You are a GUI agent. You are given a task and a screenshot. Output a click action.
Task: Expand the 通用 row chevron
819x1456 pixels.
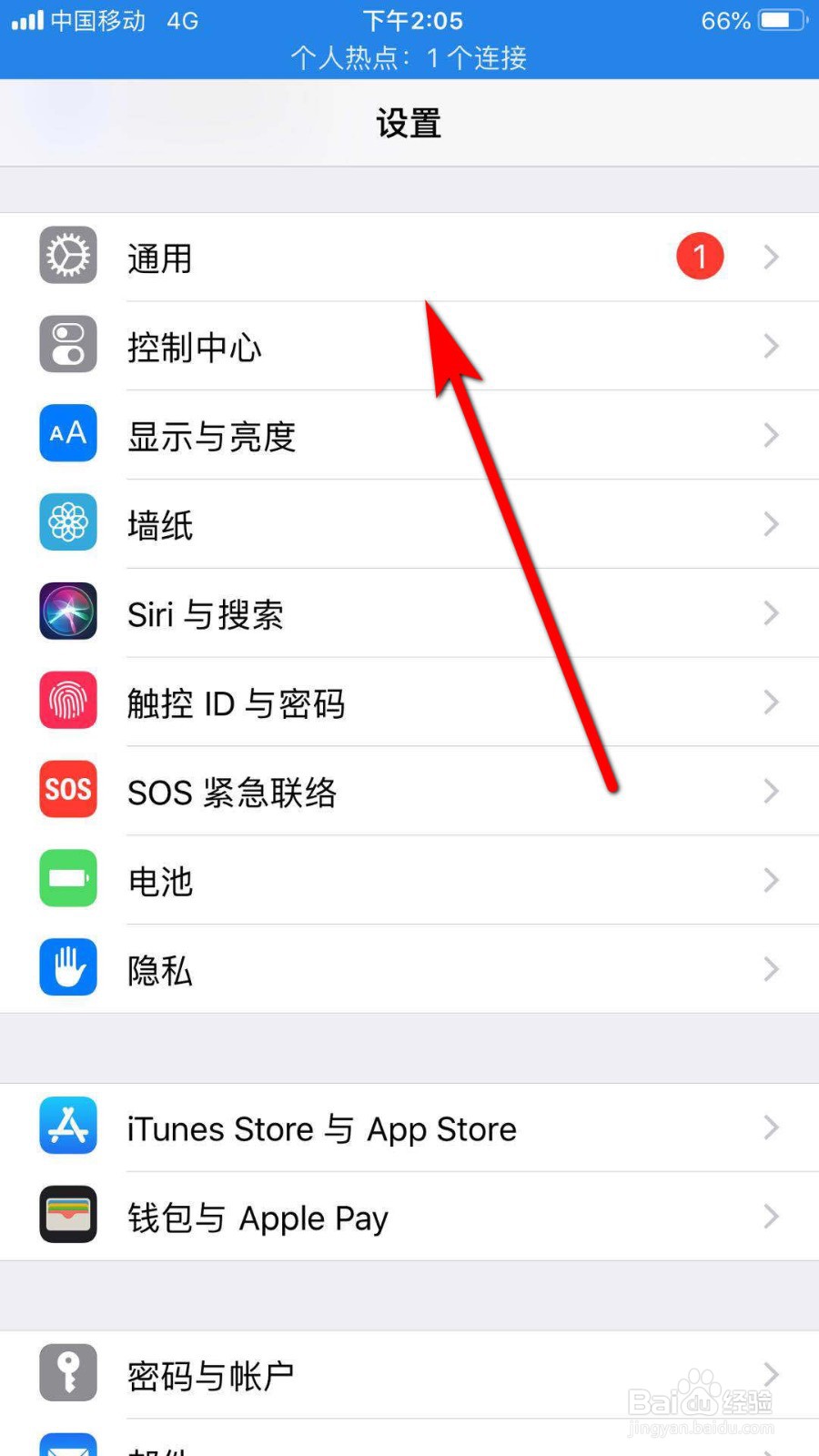click(x=772, y=256)
